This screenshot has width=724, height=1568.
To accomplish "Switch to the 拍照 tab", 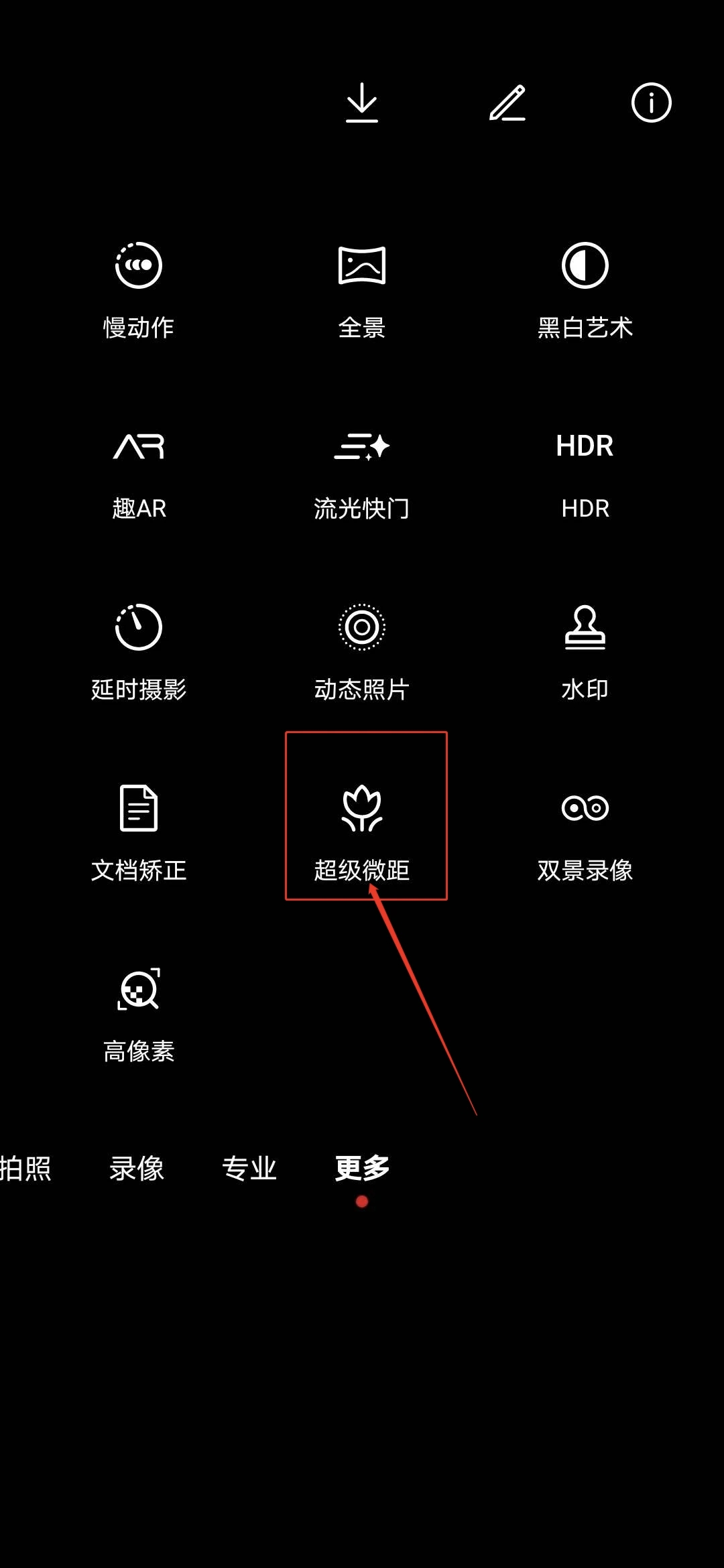I will click(x=25, y=1169).
